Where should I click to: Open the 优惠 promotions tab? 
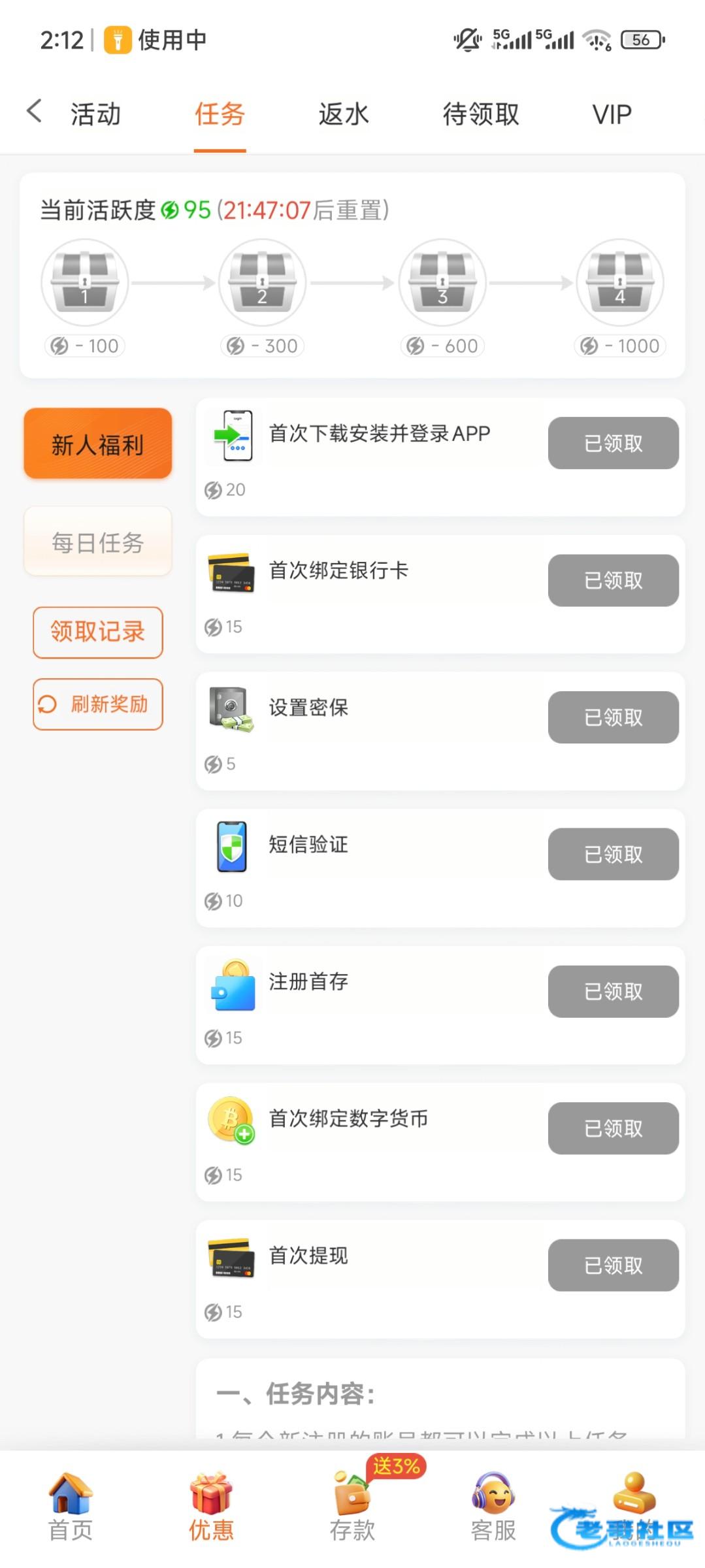coord(211,1508)
